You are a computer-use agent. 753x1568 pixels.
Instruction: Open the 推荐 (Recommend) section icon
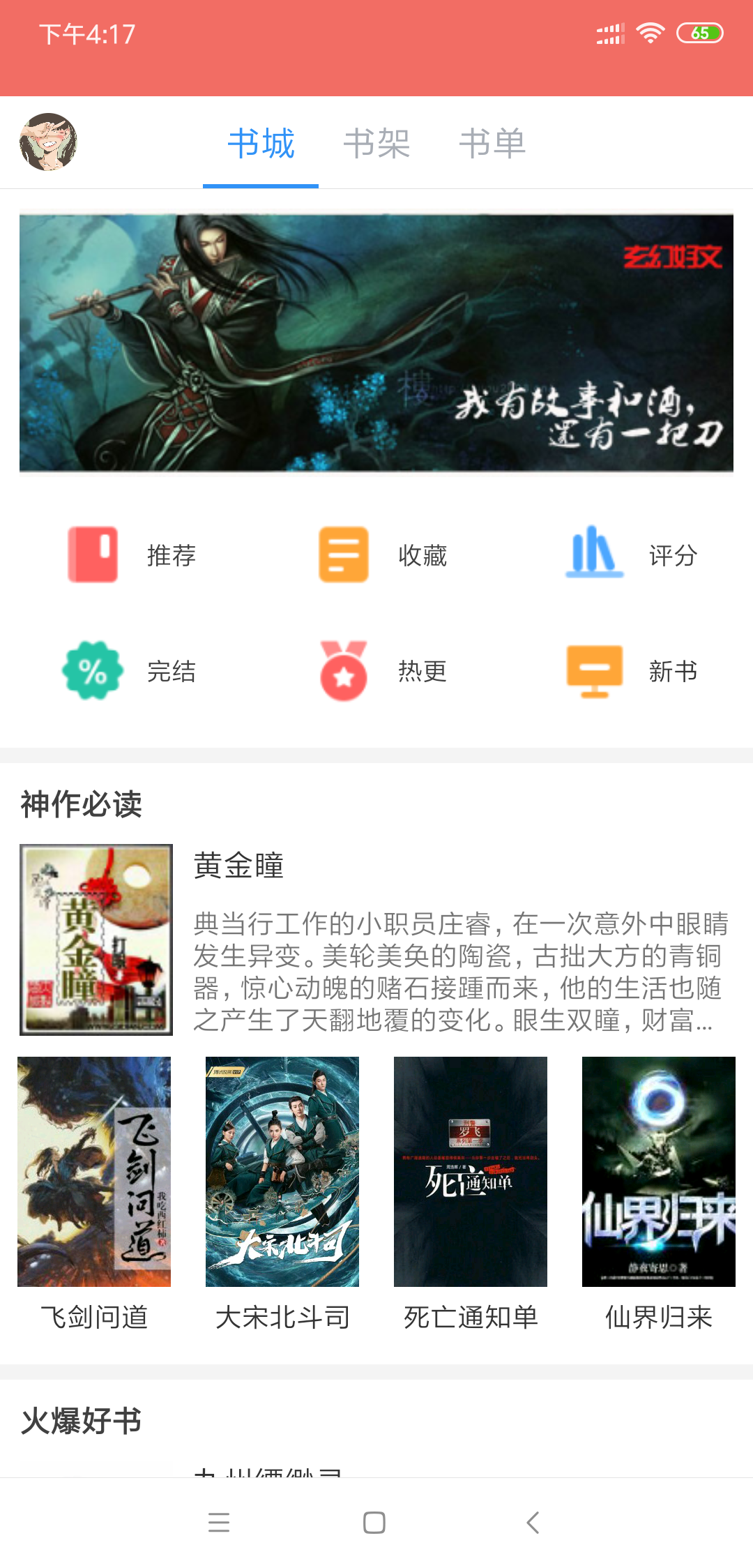[x=96, y=555]
